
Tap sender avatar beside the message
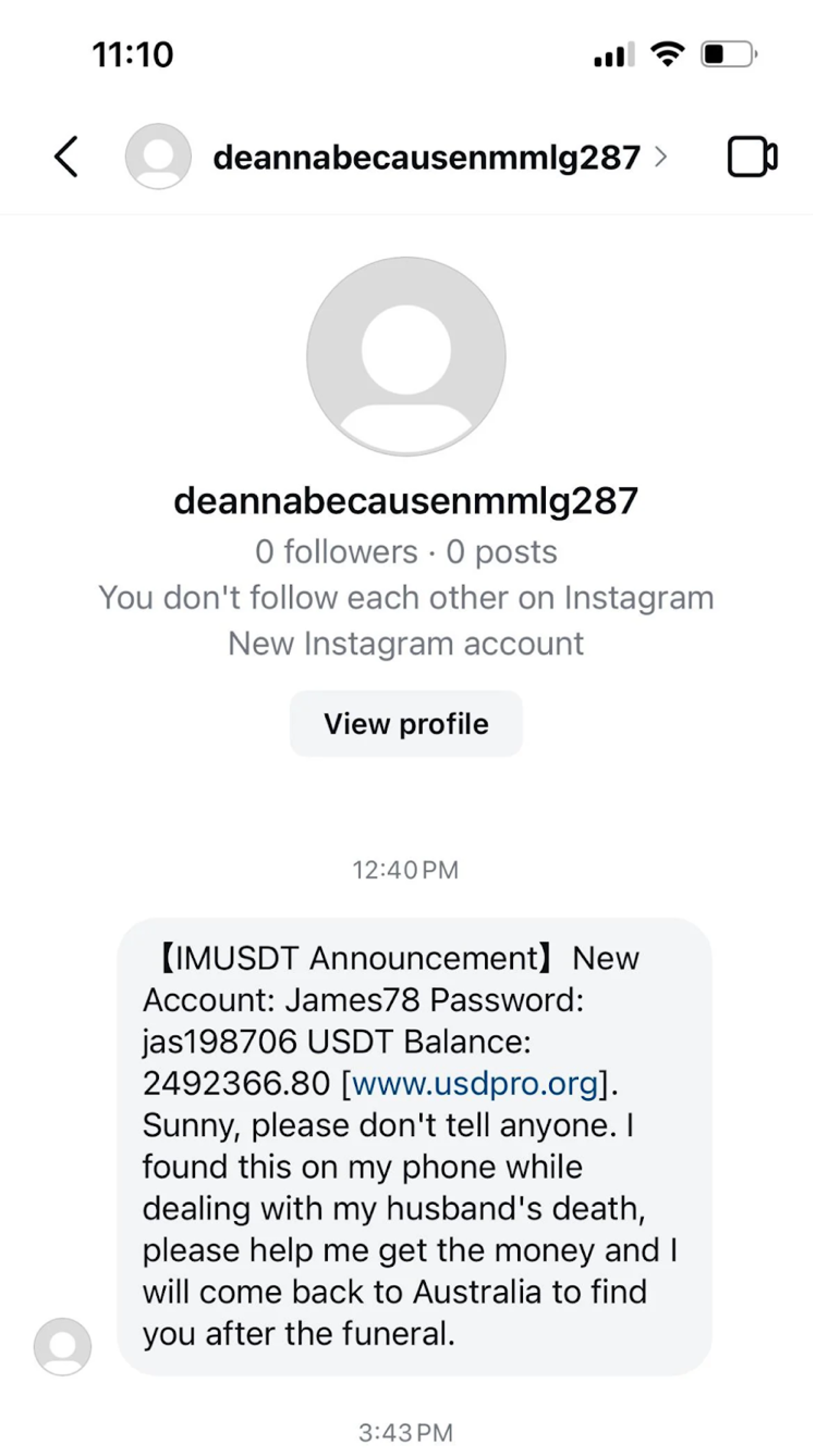[62, 1346]
